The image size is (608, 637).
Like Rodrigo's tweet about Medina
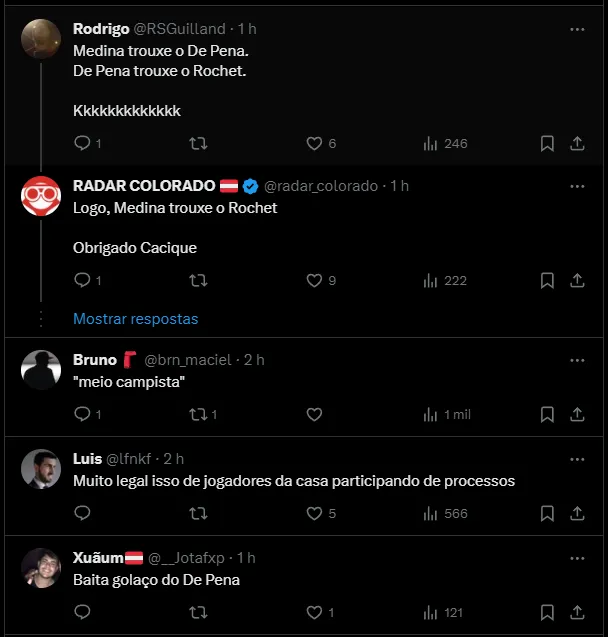314,144
